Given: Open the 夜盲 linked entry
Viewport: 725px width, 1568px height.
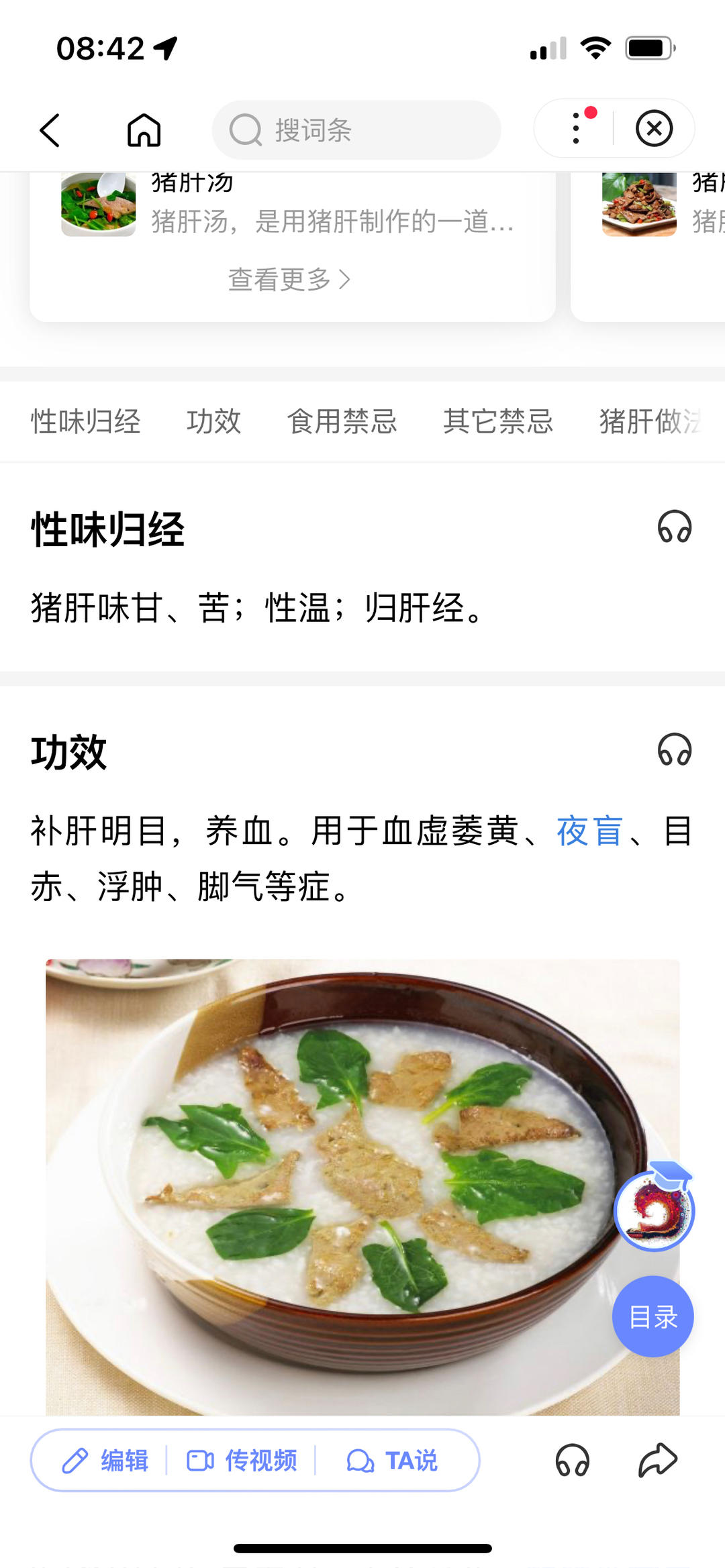Looking at the screenshot, I should point(589,831).
